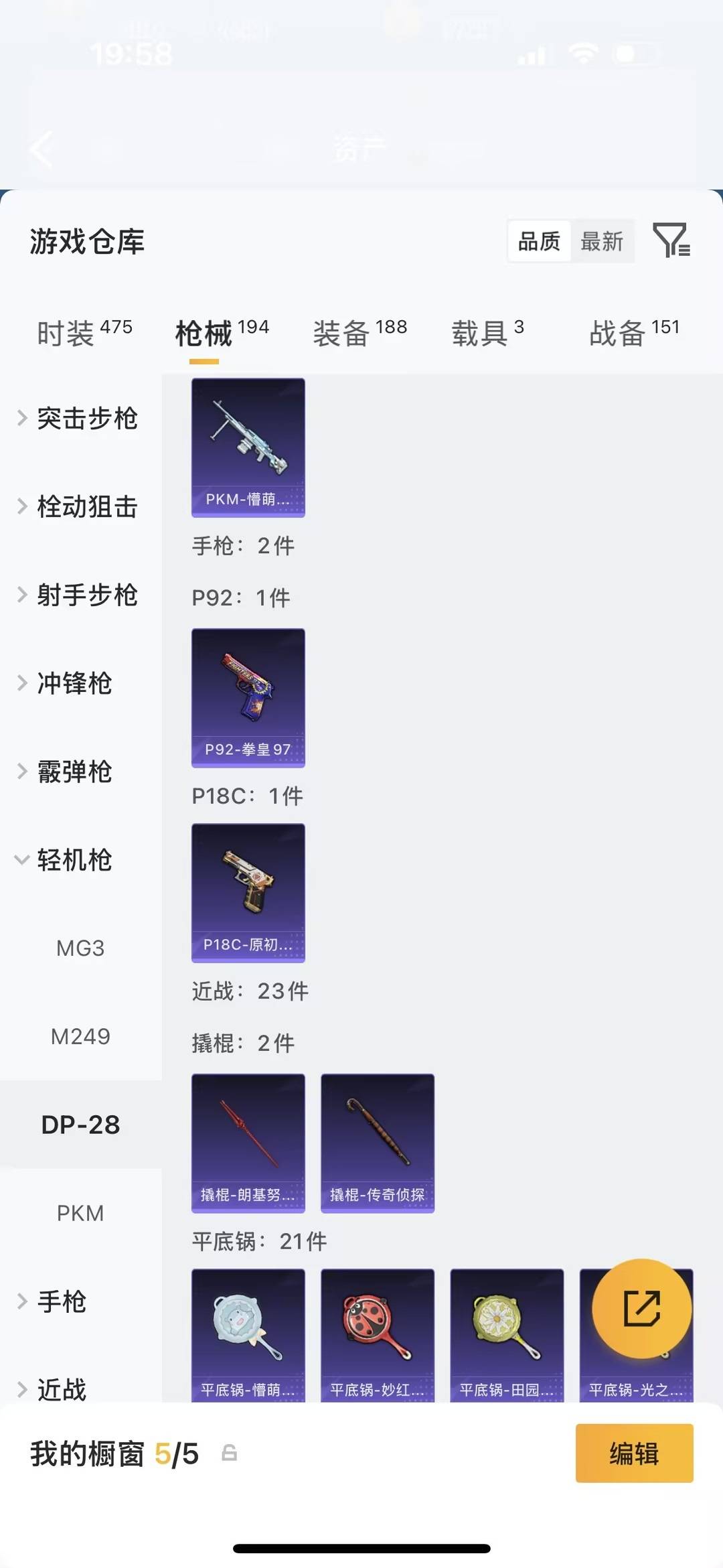Switch sorting to 品质
723x1568 pixels.
pyautogui.click(x=540, y=241)
